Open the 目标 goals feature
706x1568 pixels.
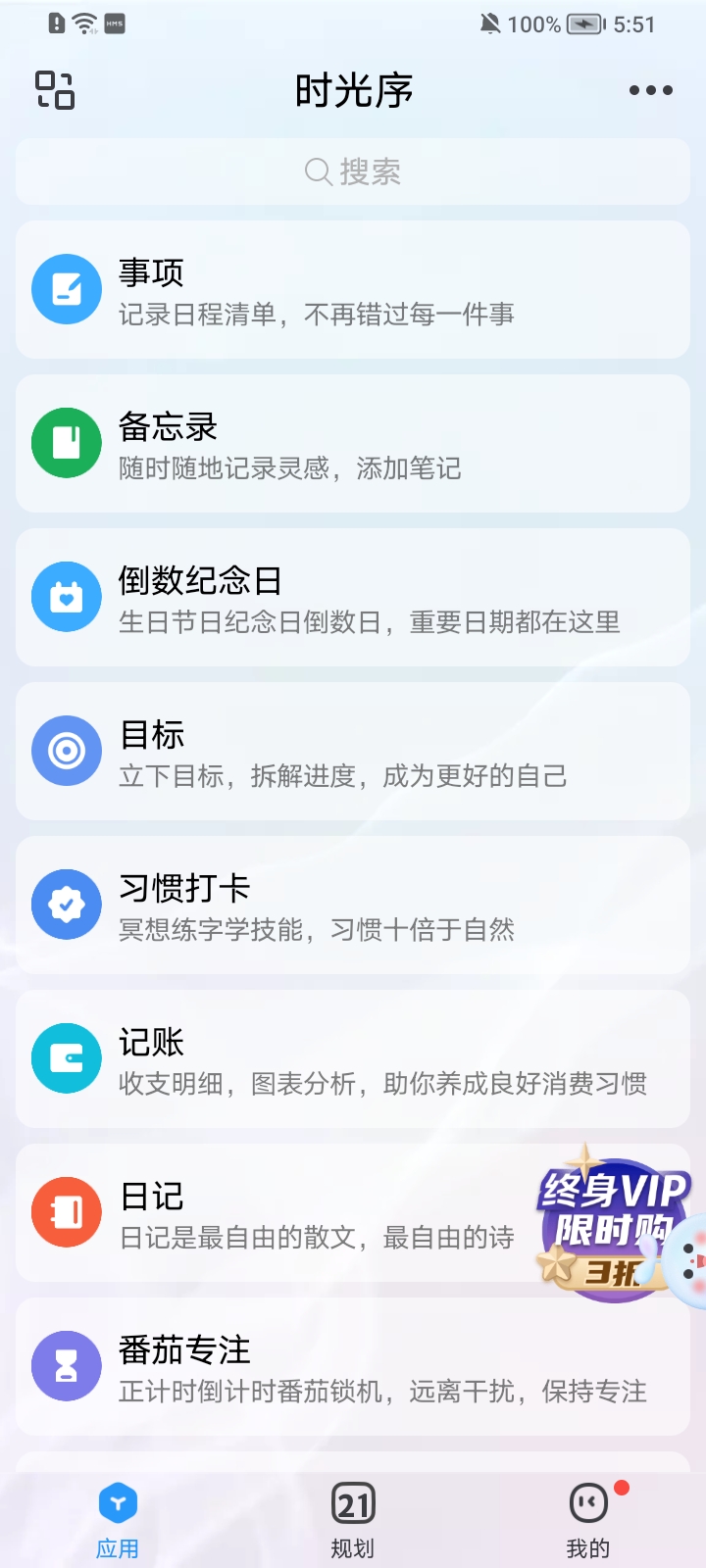(353, 752)
